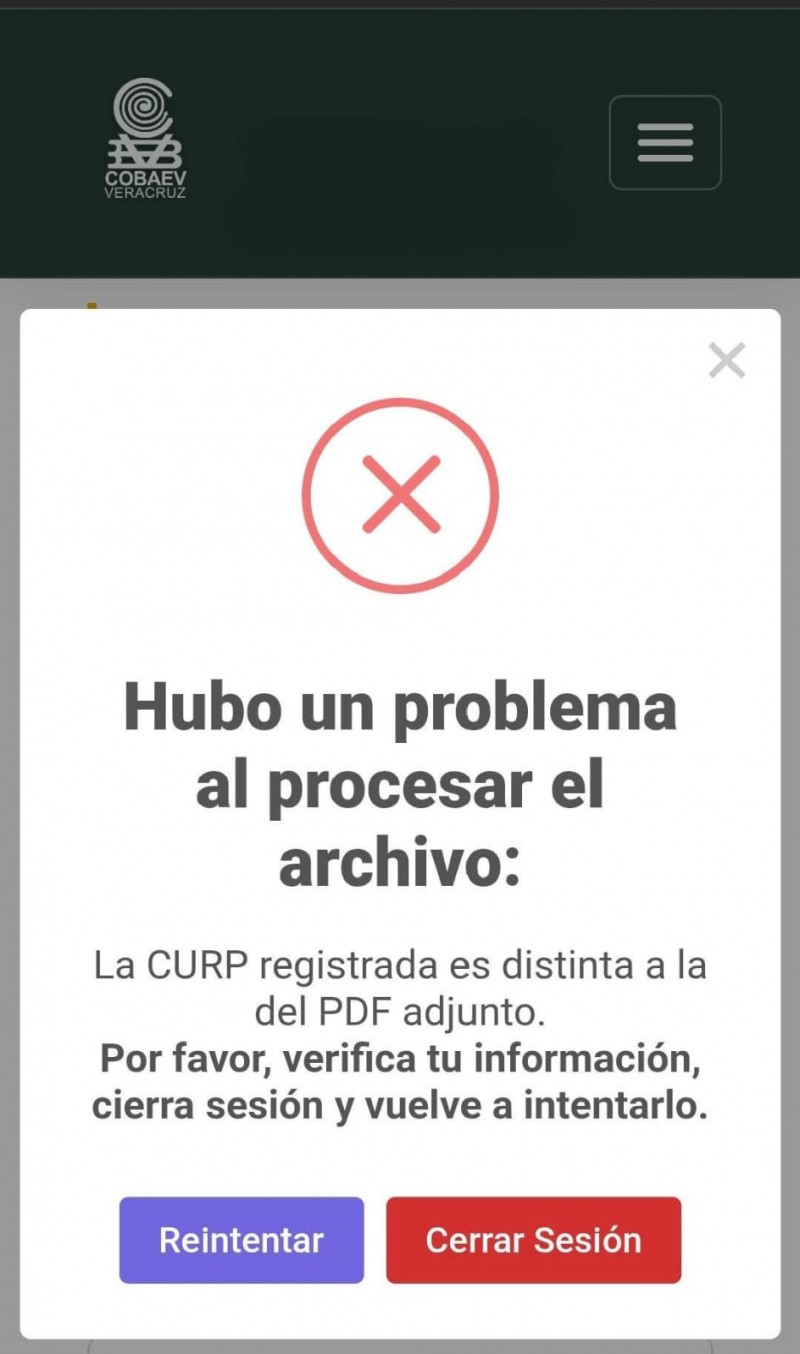The width and height of the screenshot is (800, 1354).
Task: Close the error dialog with the X
Action: tap(727, 361)
